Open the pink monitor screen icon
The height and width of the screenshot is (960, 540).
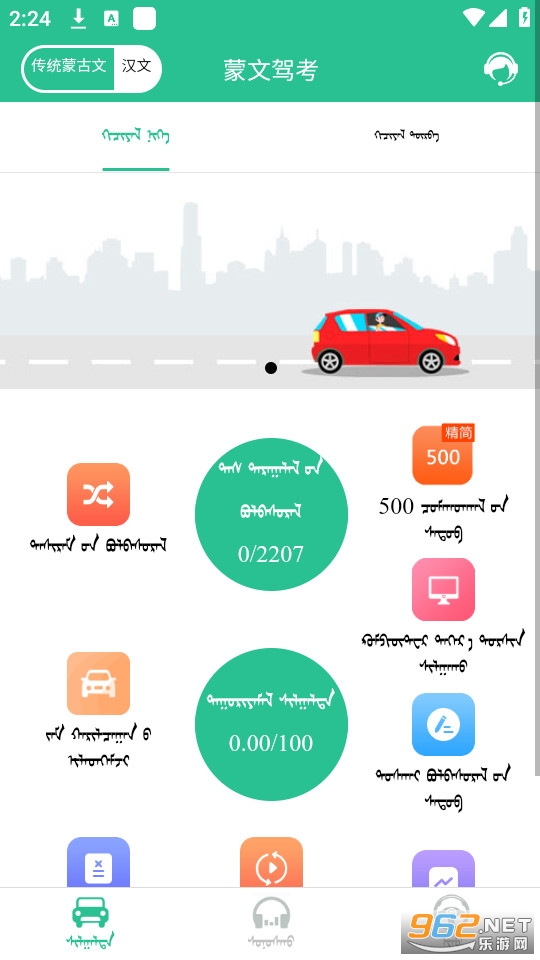pyautogui.click(x=443, y=589)
